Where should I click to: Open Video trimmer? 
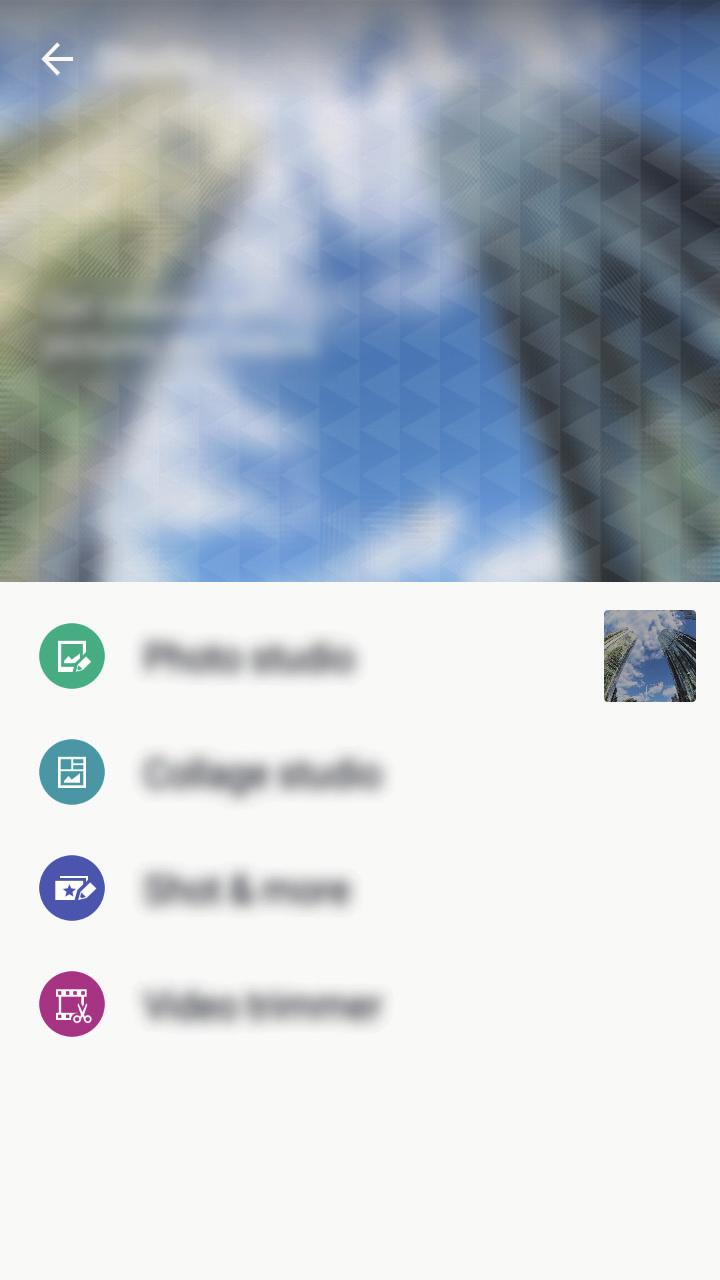point(262,1005)
